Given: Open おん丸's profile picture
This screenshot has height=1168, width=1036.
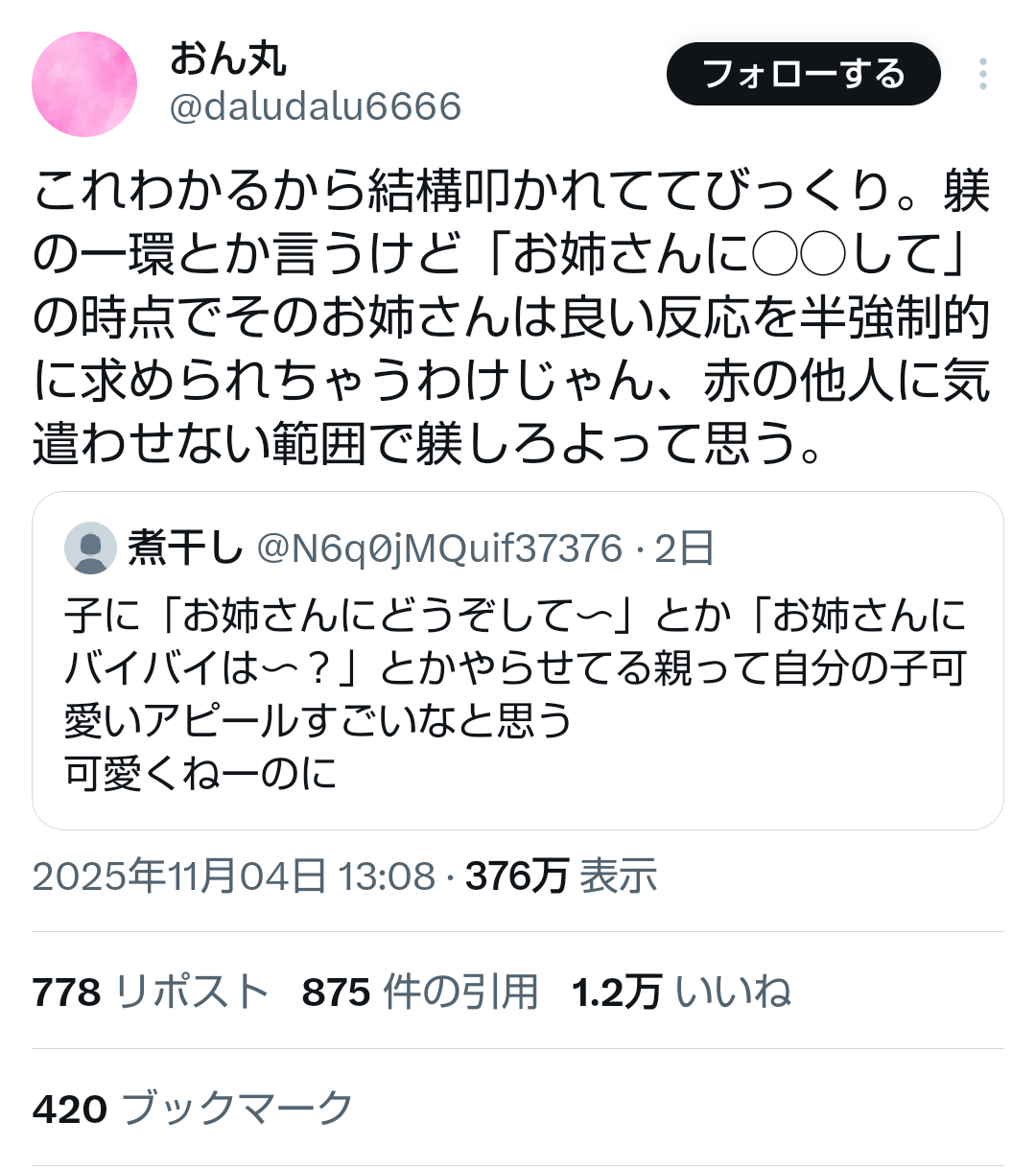Looking at the screenshot, I should point(84,84).
